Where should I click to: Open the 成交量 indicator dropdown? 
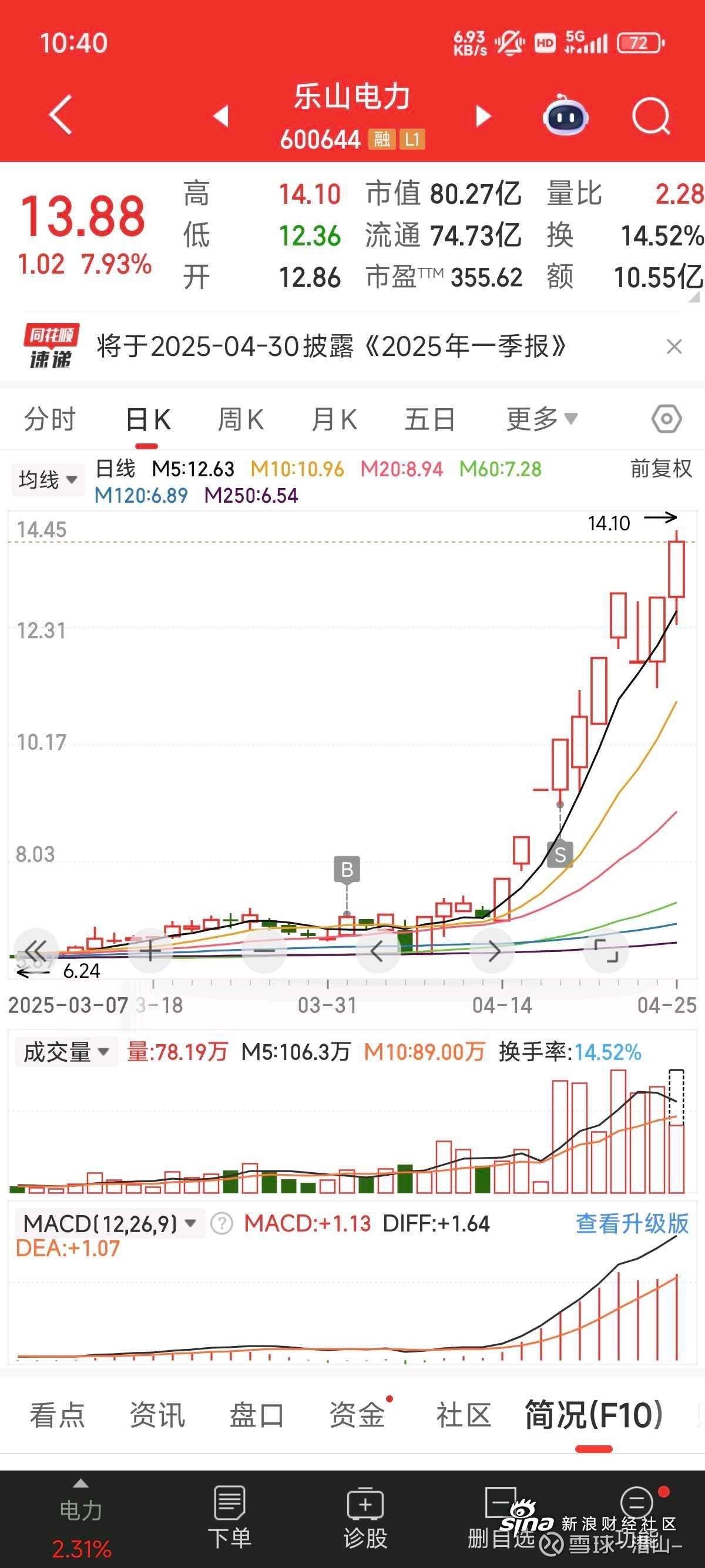click(x=66, y=1052)
